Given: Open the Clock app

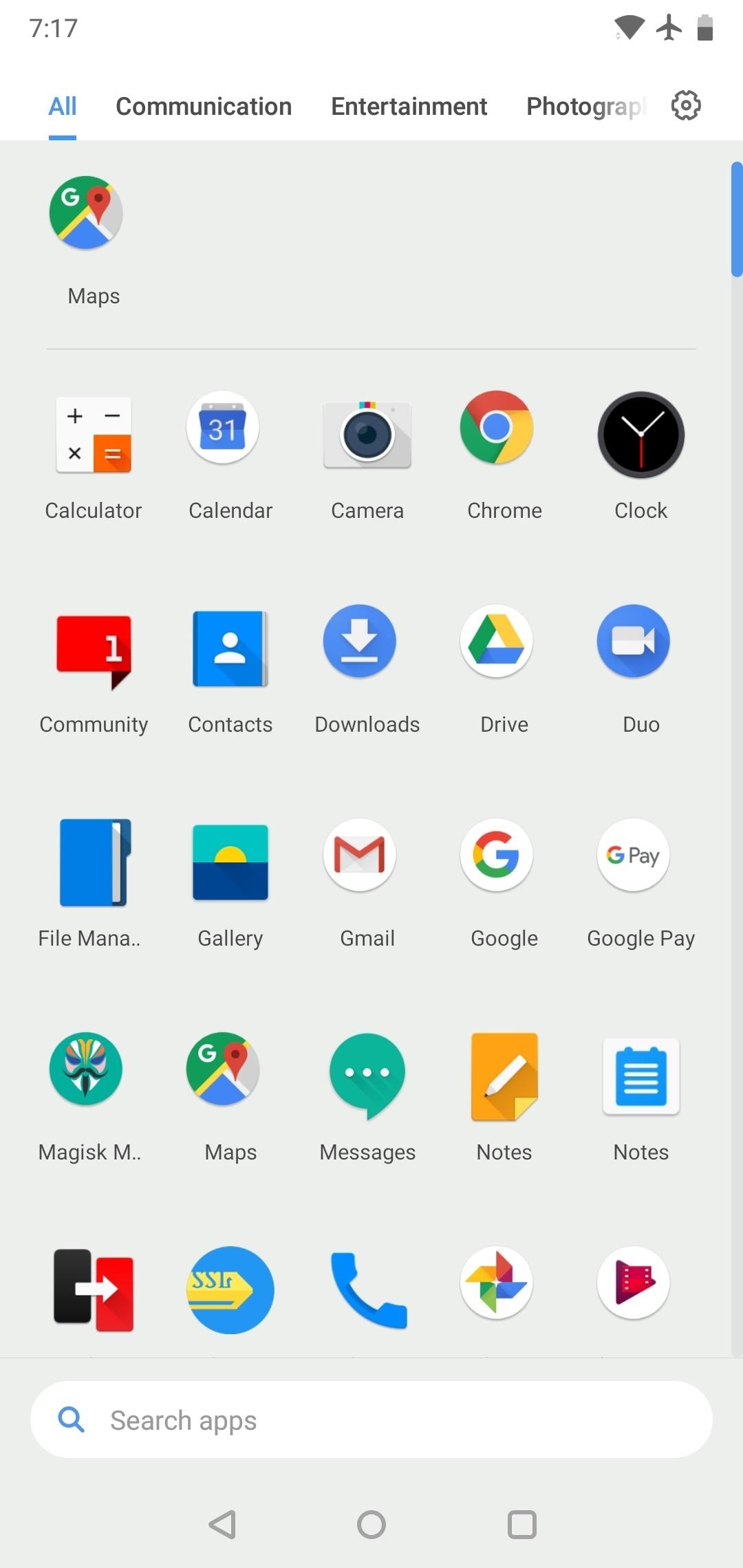Looking at the screenshot, I should point(641,435).
